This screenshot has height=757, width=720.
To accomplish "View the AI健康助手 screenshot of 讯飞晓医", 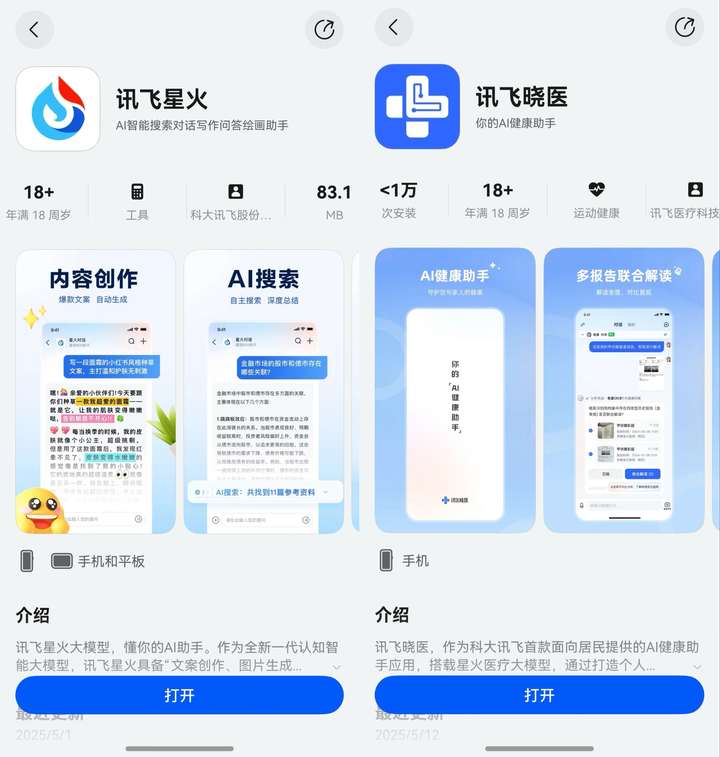I will click(x=455, y=392).
